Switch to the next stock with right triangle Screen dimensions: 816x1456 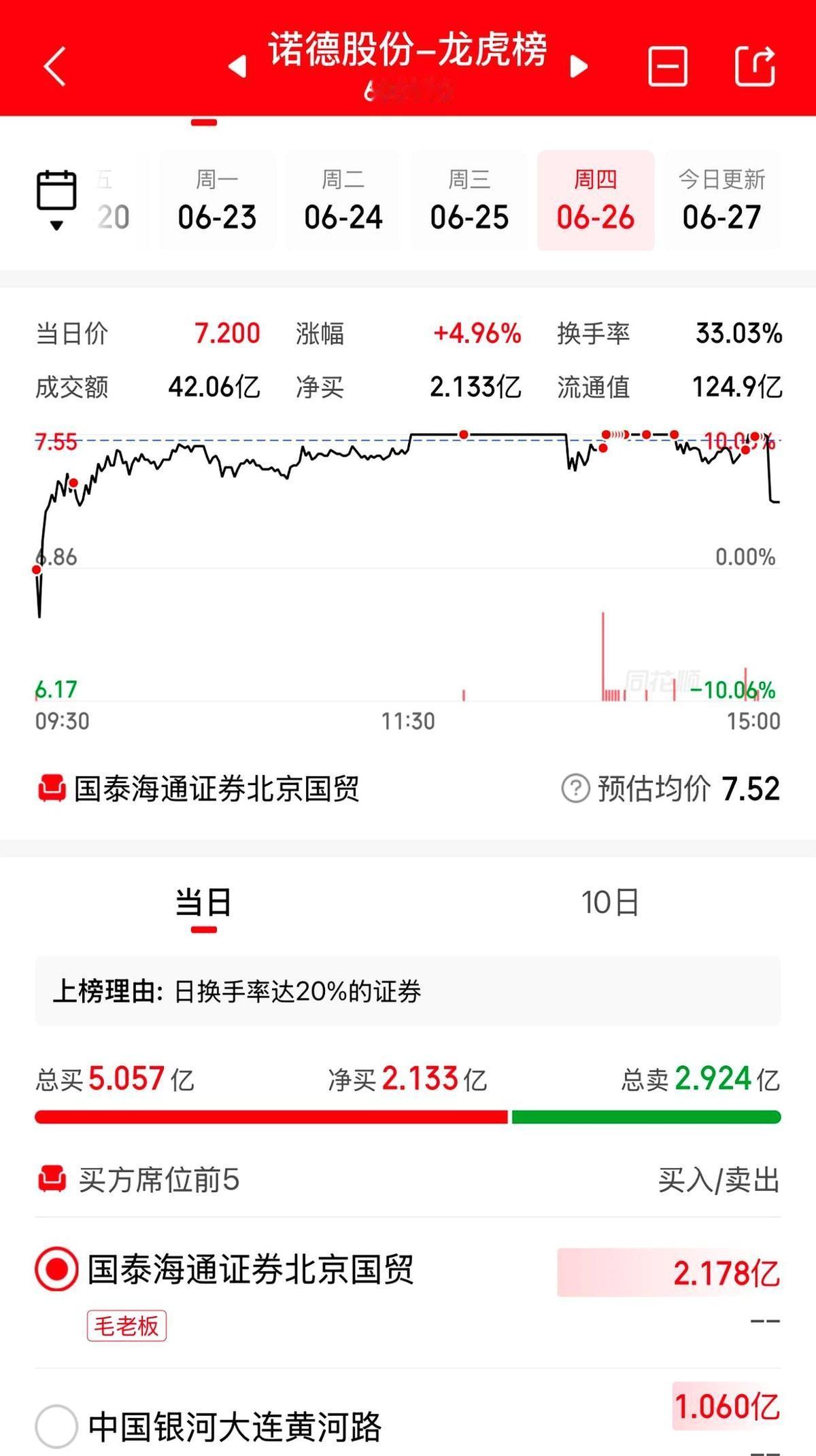click(578, 67)
